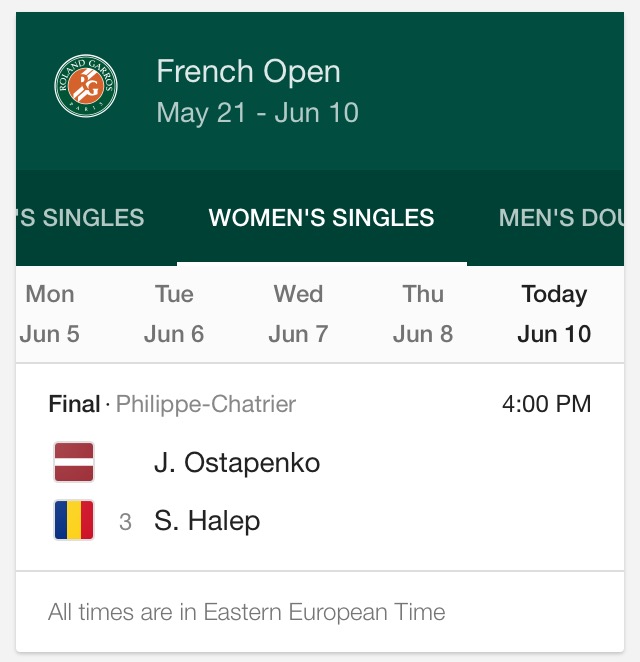Select Today Jun 10
This screenshot has width=640, height=662.
click(554, 314)
